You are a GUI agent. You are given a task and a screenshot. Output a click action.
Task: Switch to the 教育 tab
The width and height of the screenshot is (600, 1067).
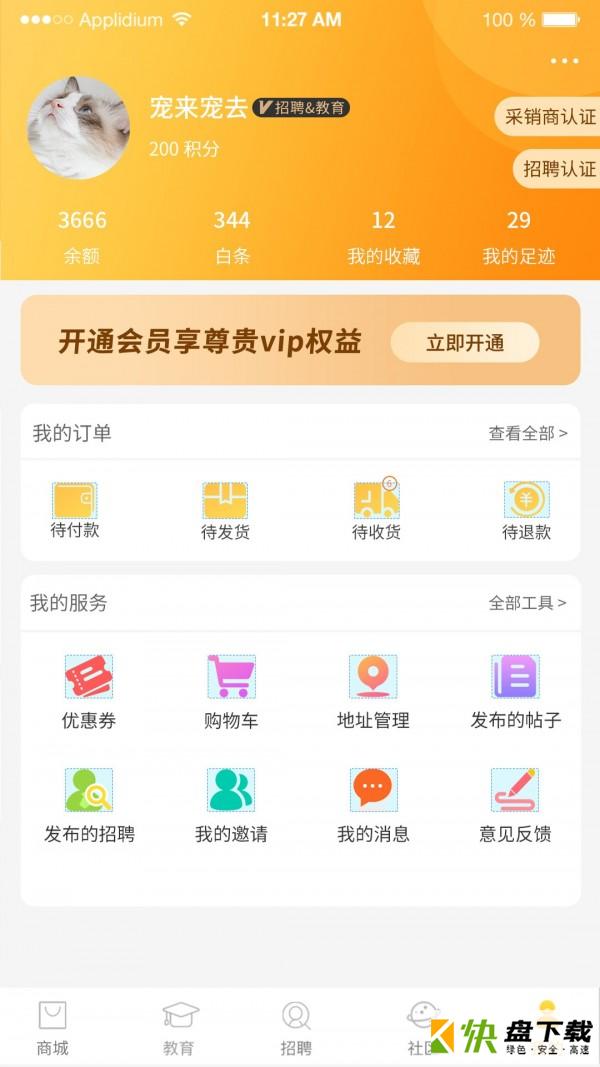180,1029
